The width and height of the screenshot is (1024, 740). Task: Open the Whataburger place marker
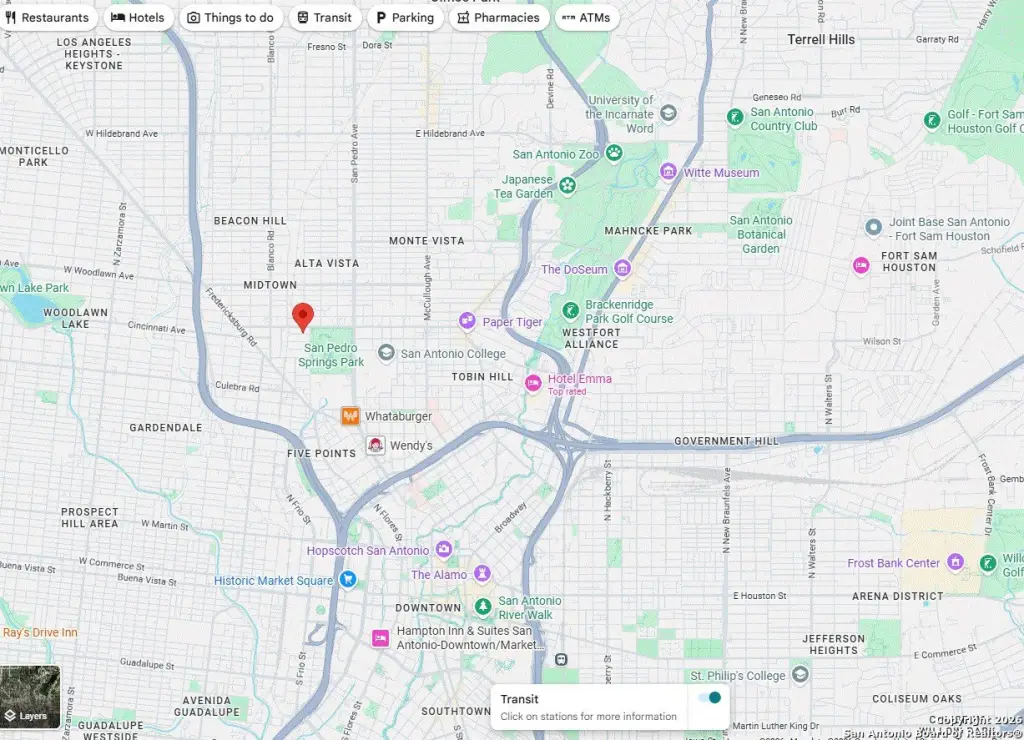tap(350, 415)
